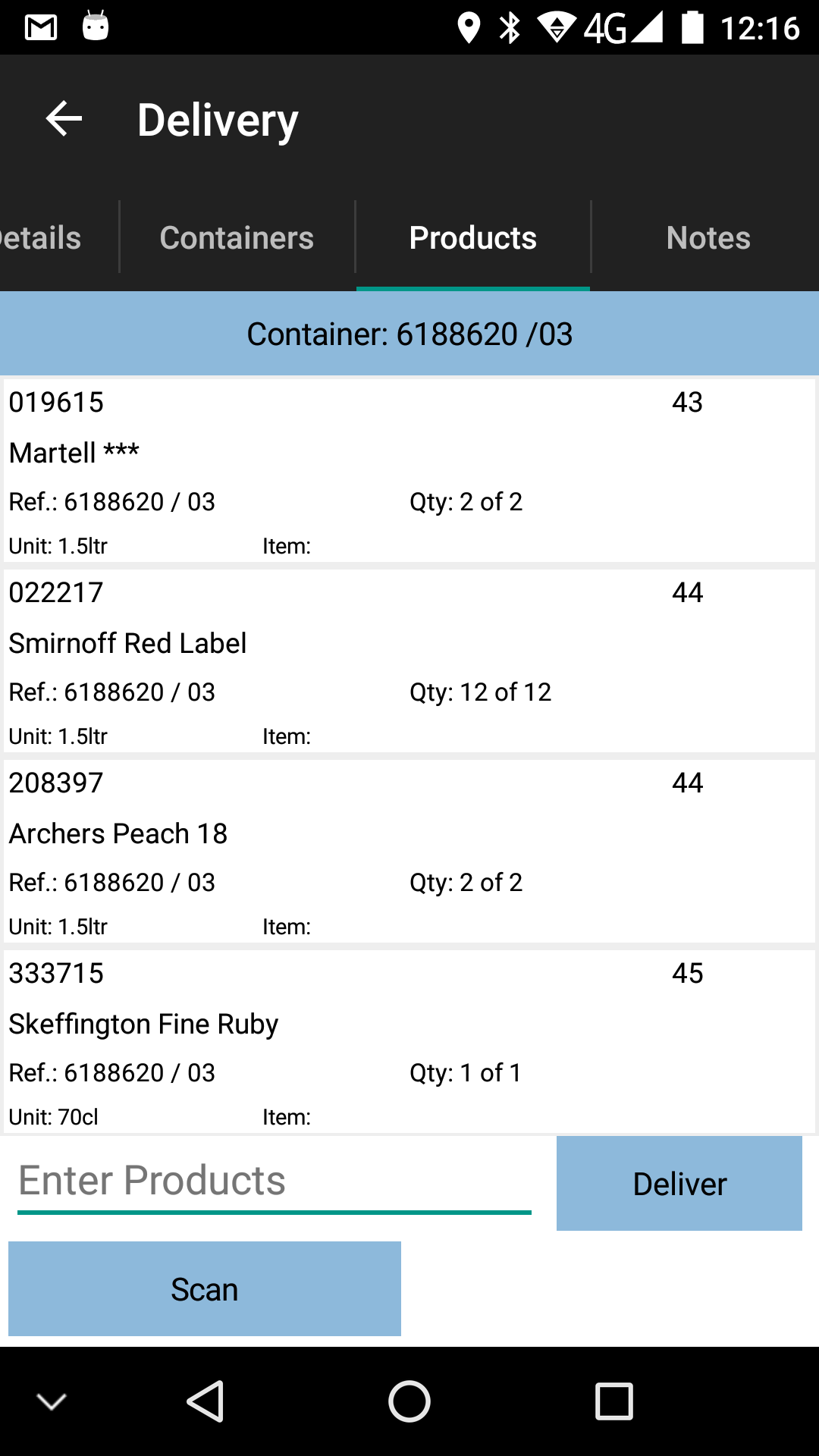Open the Martell *** product row
819x1456 pixels.
point(409,471)
